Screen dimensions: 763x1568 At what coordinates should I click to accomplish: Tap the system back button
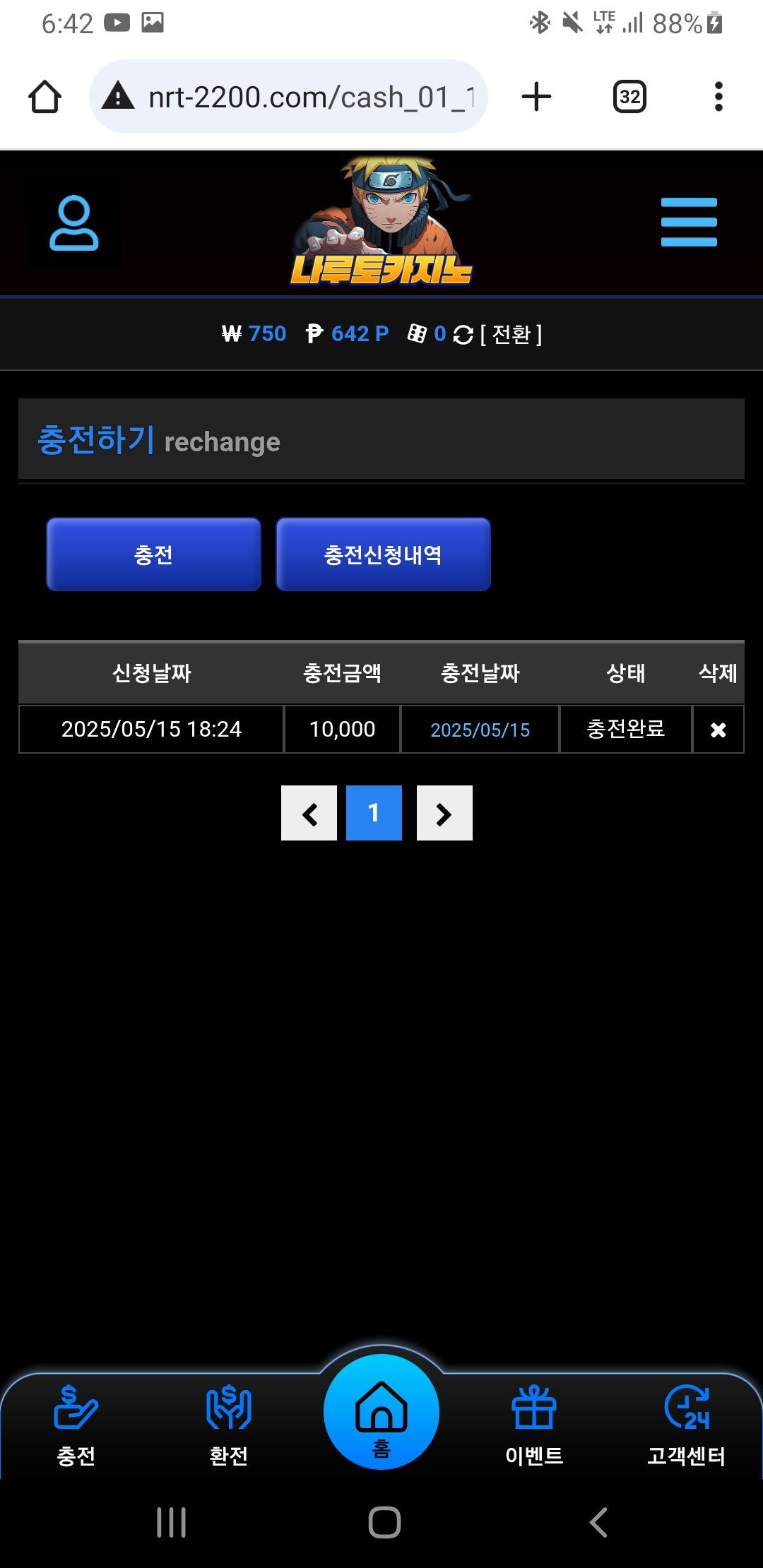[x=598, y=1522]
